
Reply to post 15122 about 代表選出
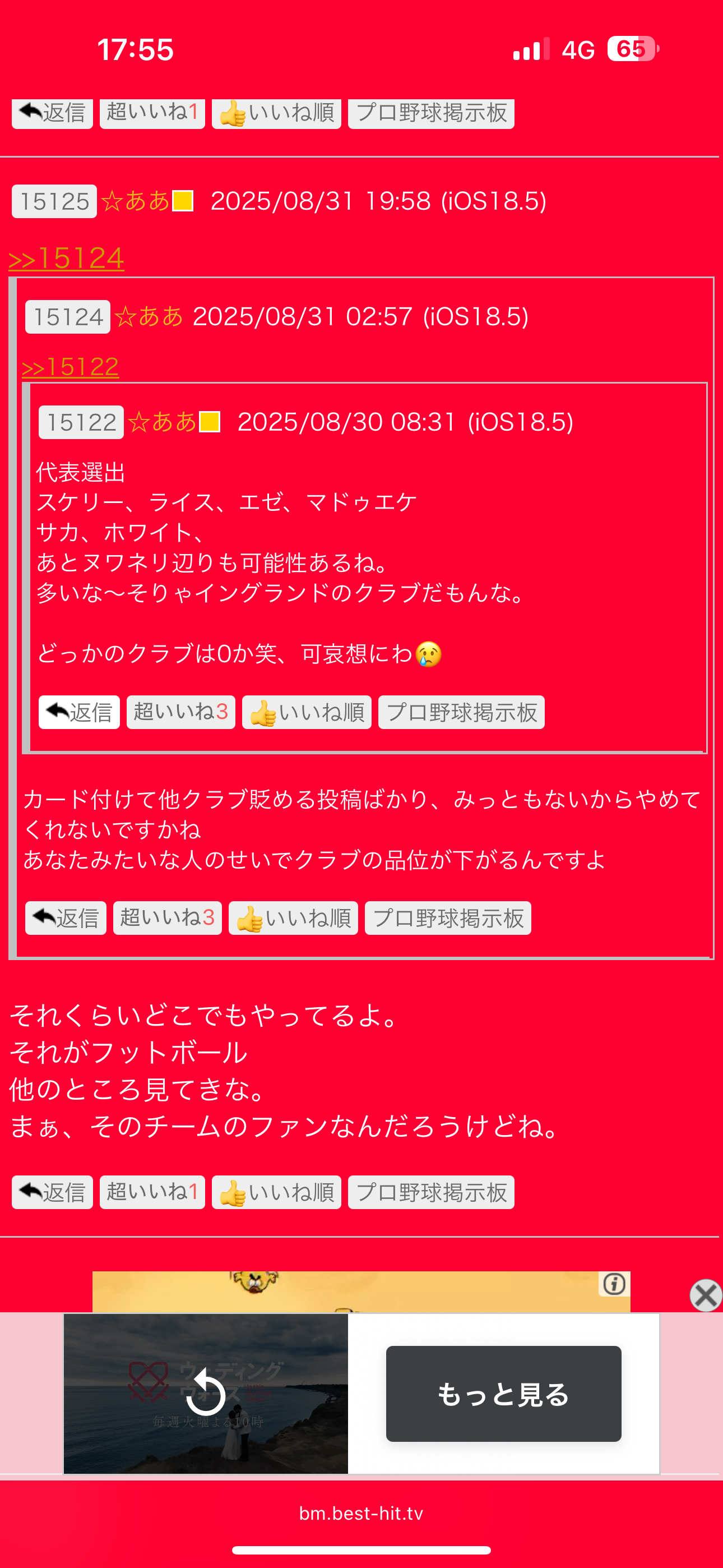79,712
